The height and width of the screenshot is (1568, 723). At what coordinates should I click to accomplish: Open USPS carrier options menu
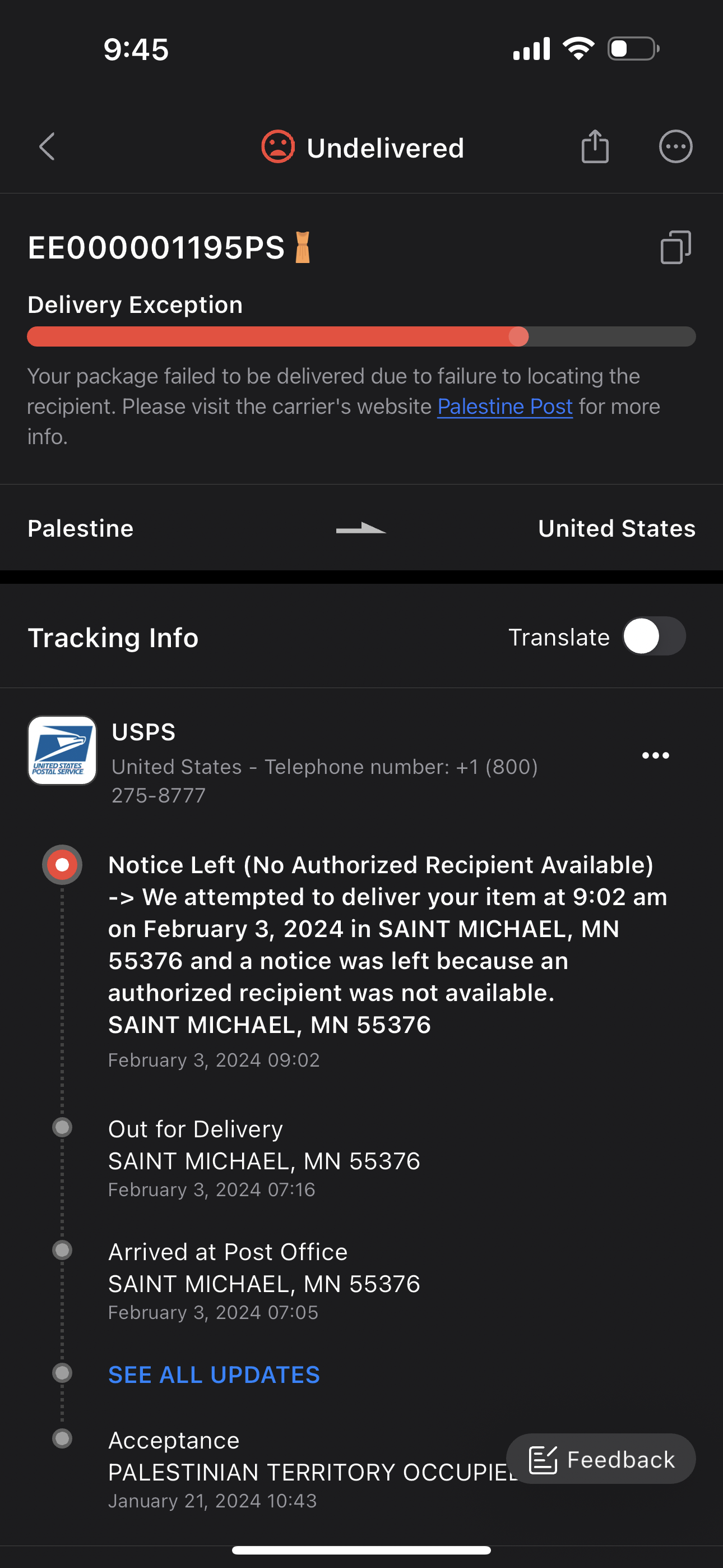[655, 755]
